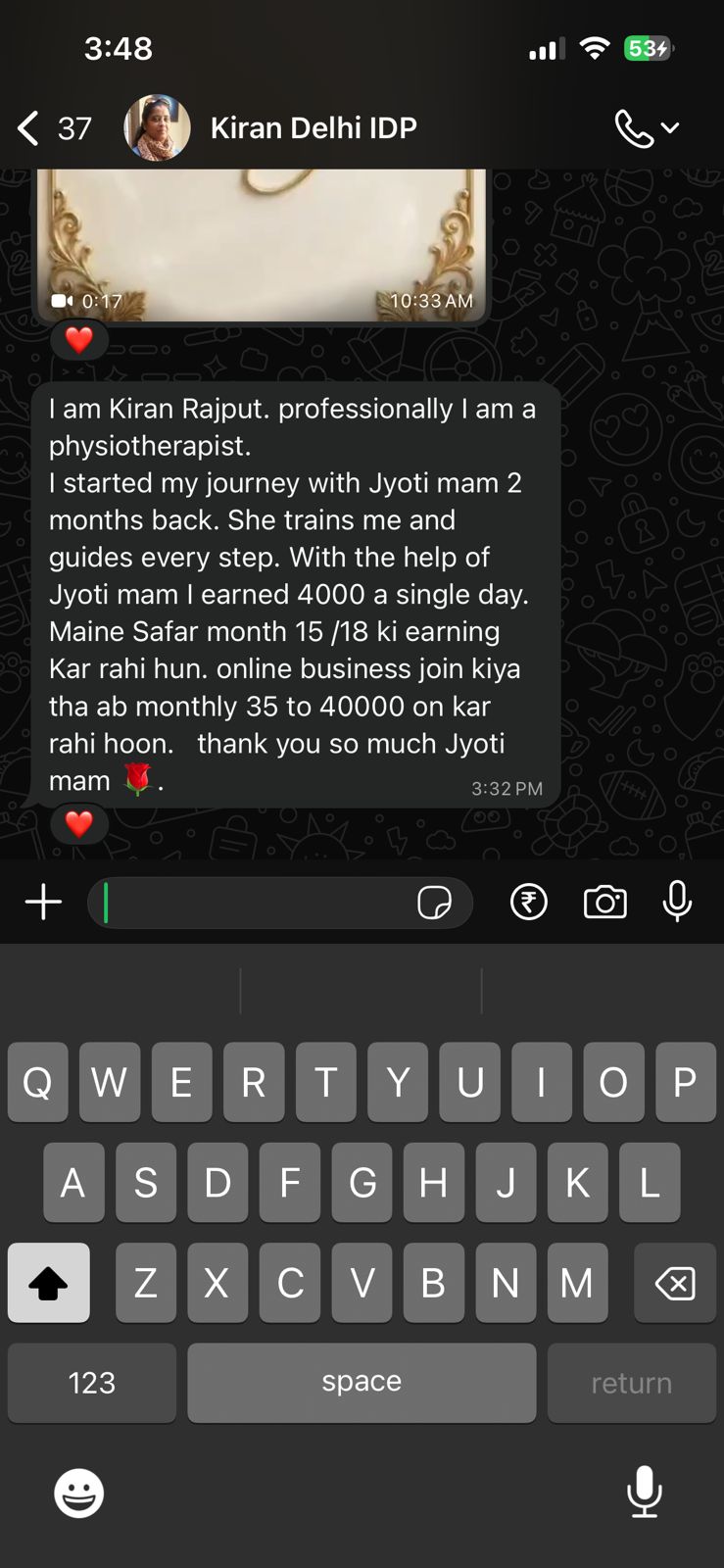
Task: Start keyboard dictation microphone
Action: pyautogui.click(x=644, y=1492)
